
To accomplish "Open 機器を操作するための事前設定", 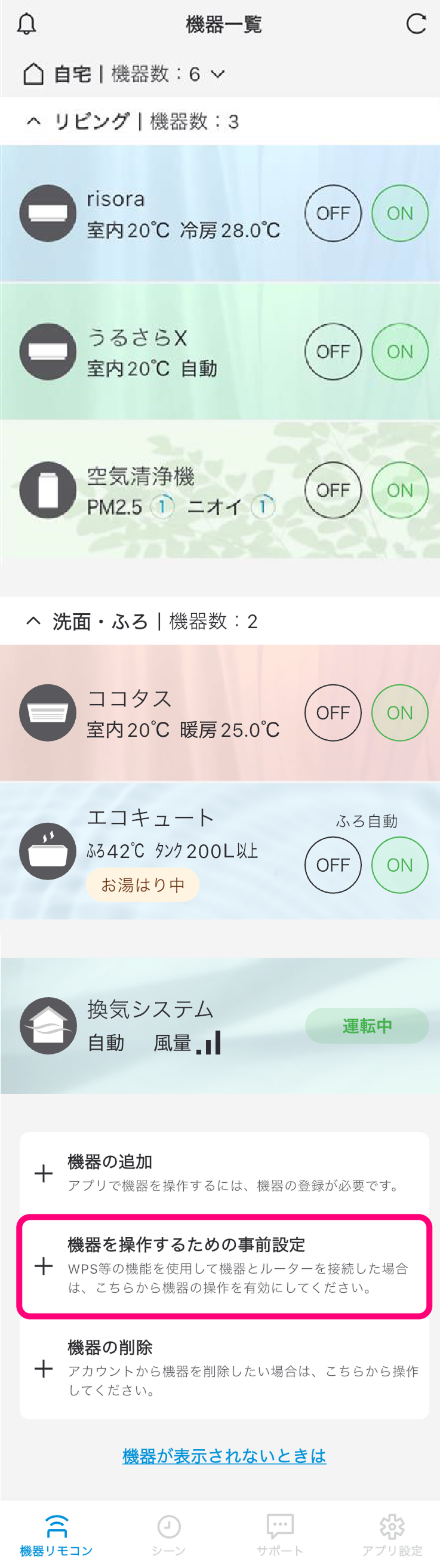I will [224, 1266].
